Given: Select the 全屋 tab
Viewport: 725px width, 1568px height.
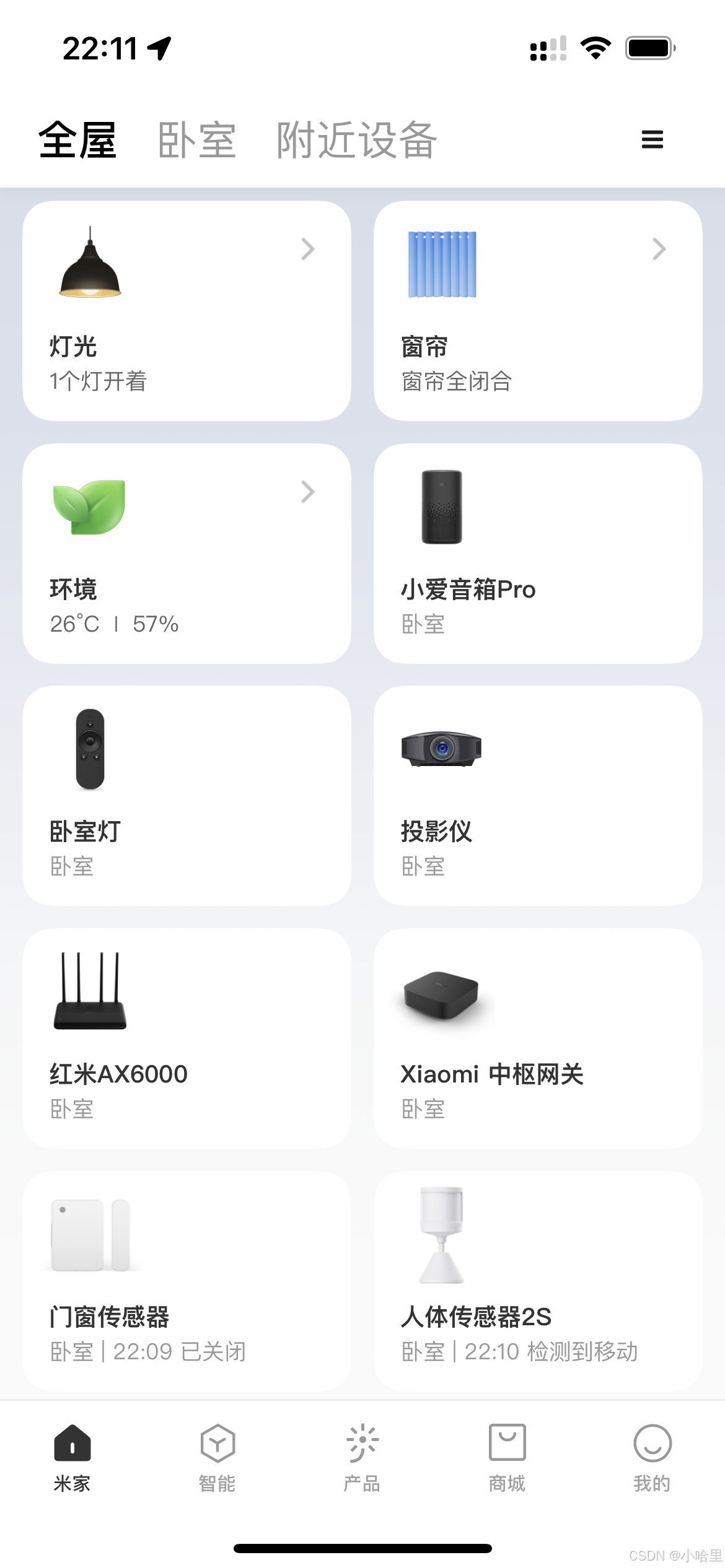Looking at the screenshot, I should (x=77, y=141).
